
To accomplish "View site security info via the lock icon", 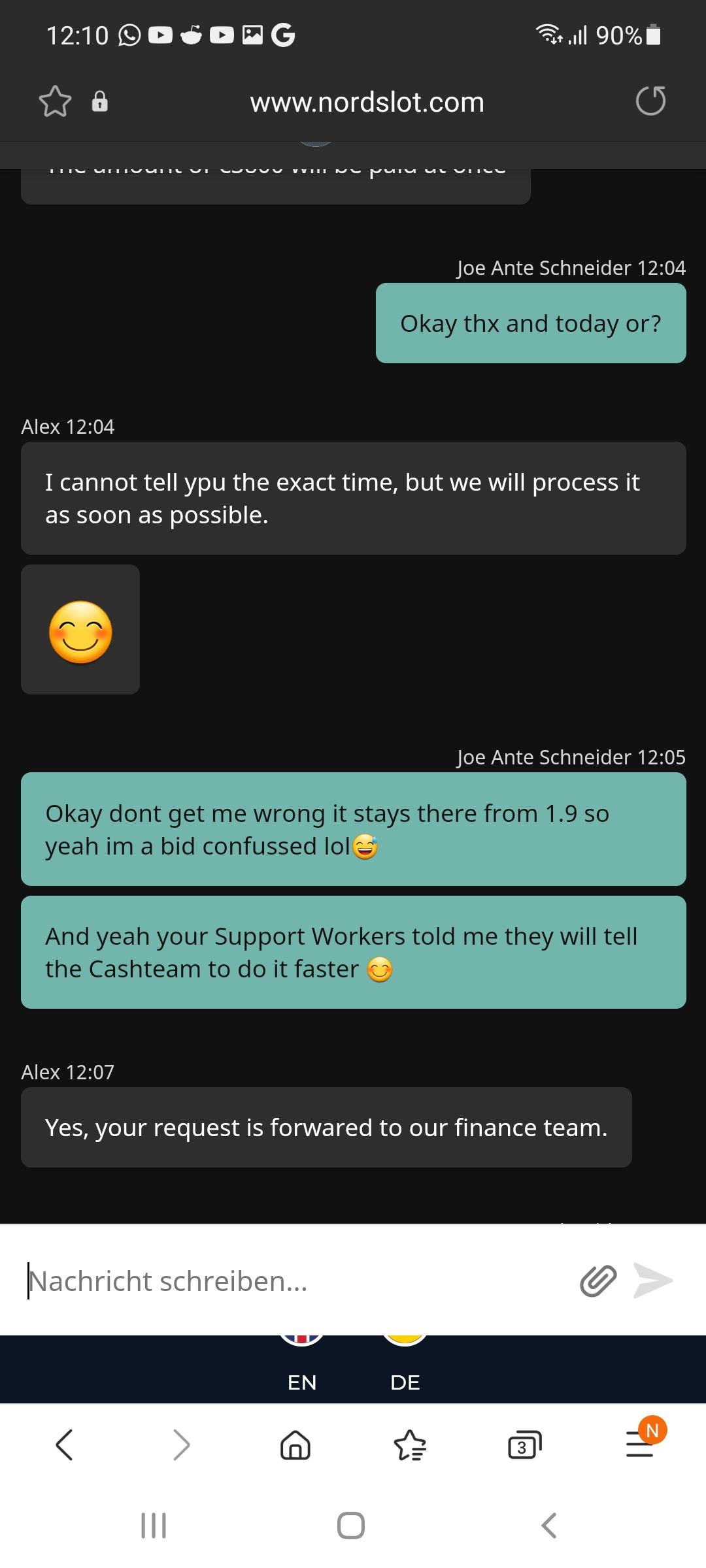I will coord(99,102).
